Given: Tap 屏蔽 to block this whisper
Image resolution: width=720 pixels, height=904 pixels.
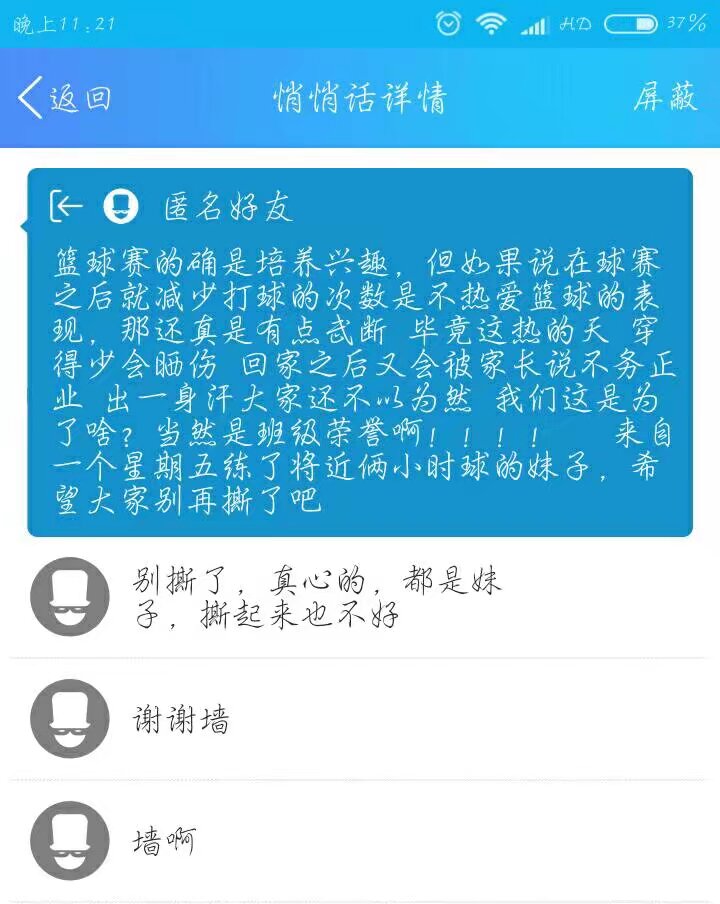Looking at the screenshot, I should (x=666, y=97).
